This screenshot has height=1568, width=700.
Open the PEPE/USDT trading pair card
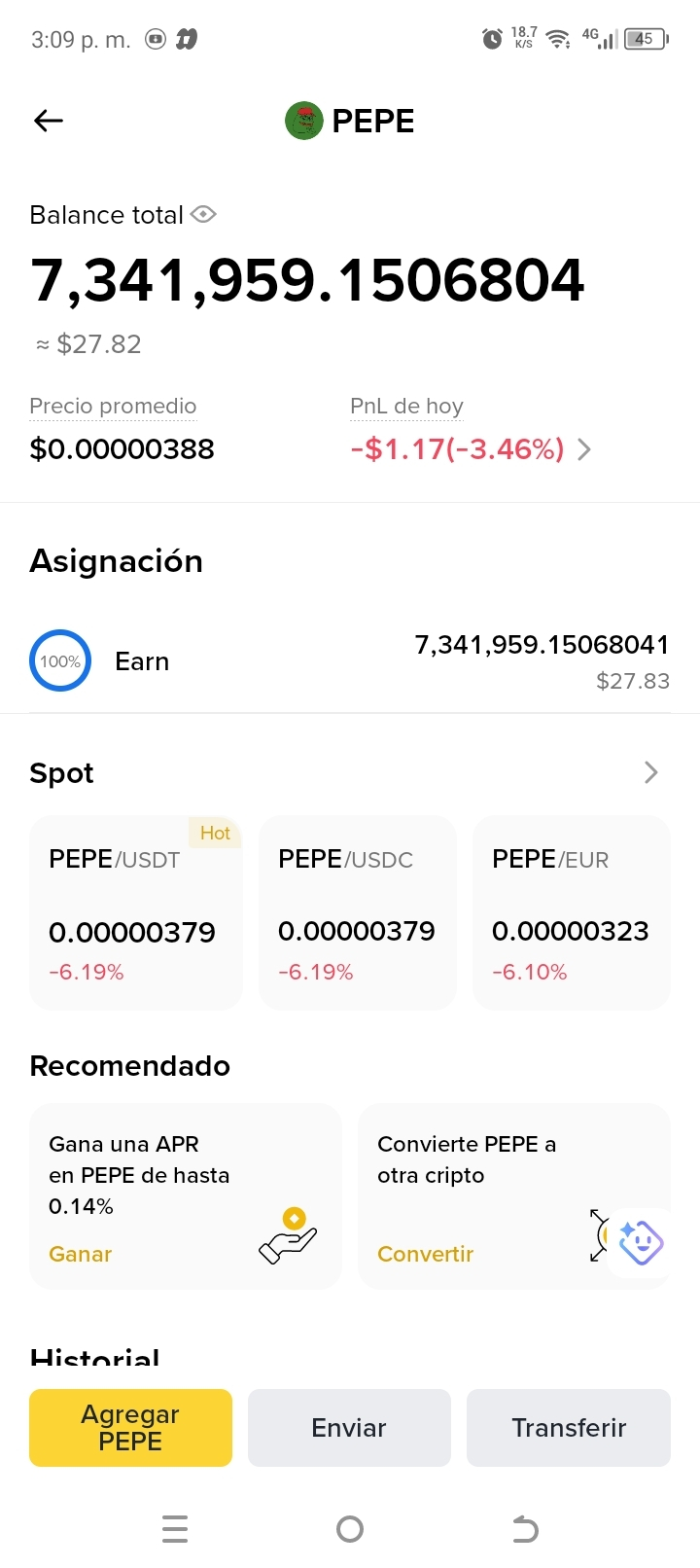coord(135,912)
